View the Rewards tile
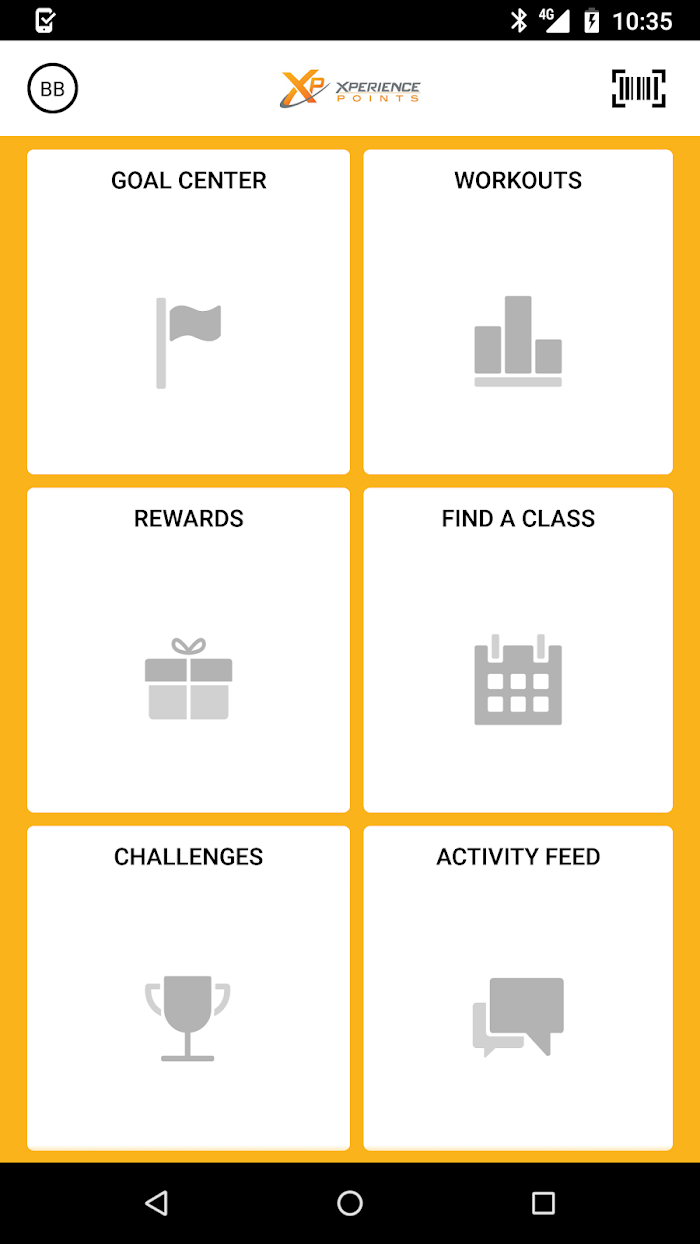 188,650
